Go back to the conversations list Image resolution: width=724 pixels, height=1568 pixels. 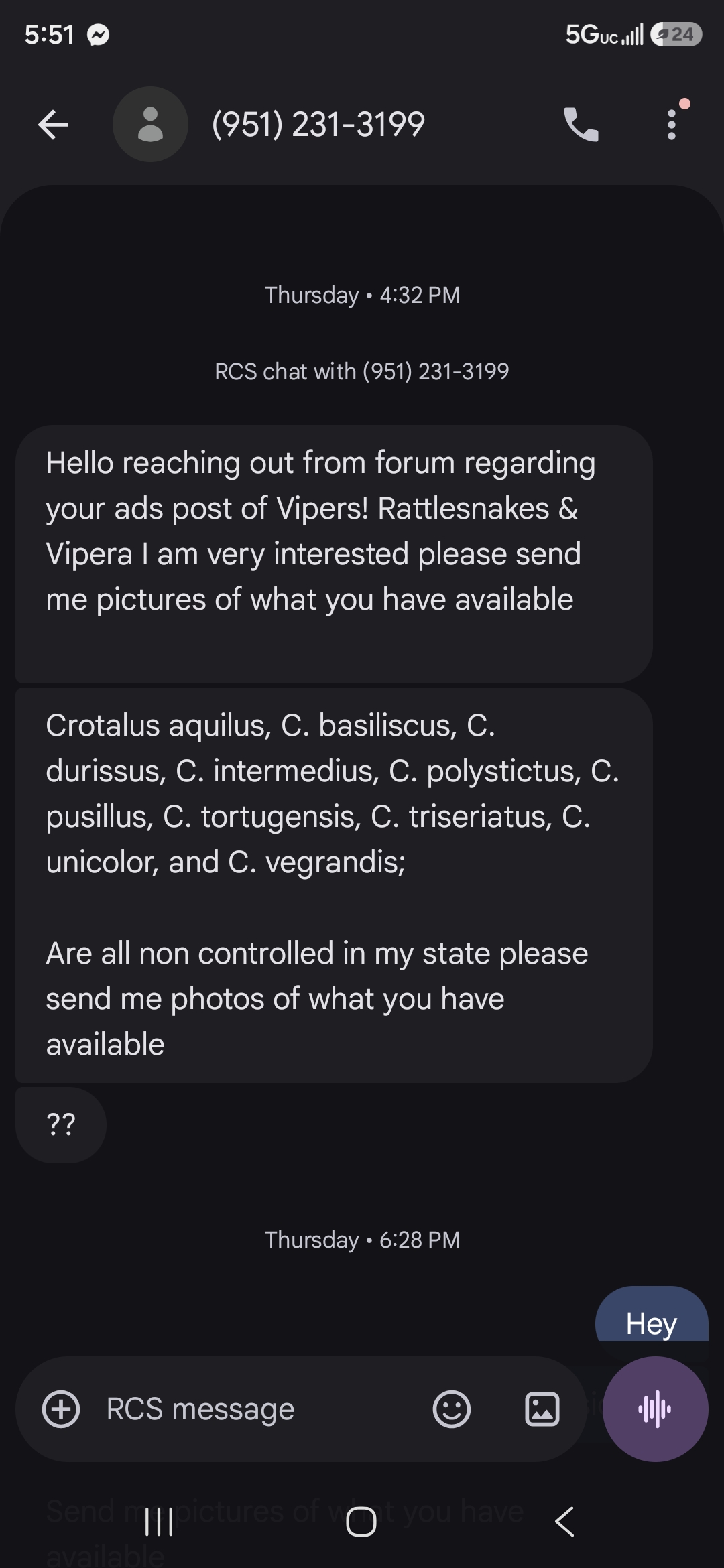point(53,125)
